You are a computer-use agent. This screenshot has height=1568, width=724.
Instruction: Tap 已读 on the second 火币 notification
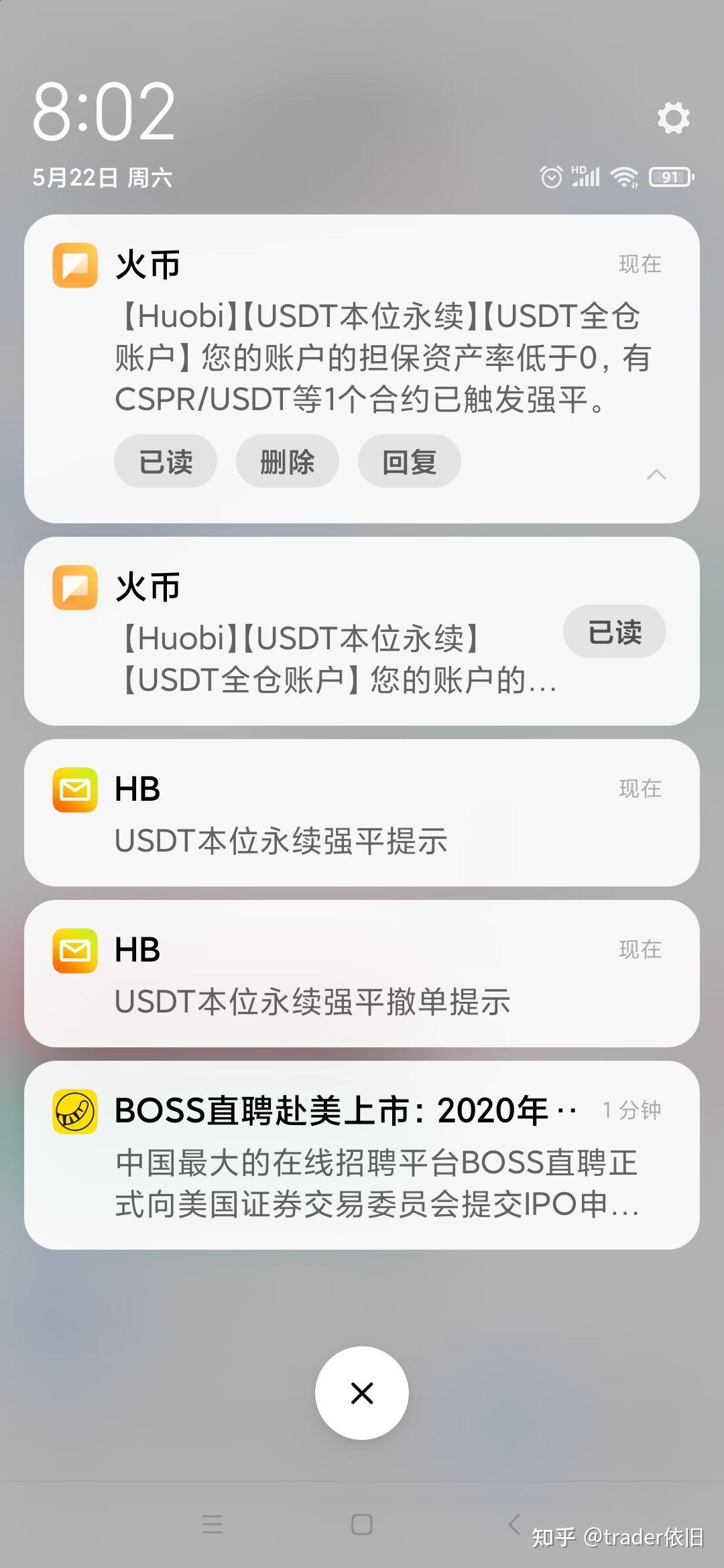614,631
